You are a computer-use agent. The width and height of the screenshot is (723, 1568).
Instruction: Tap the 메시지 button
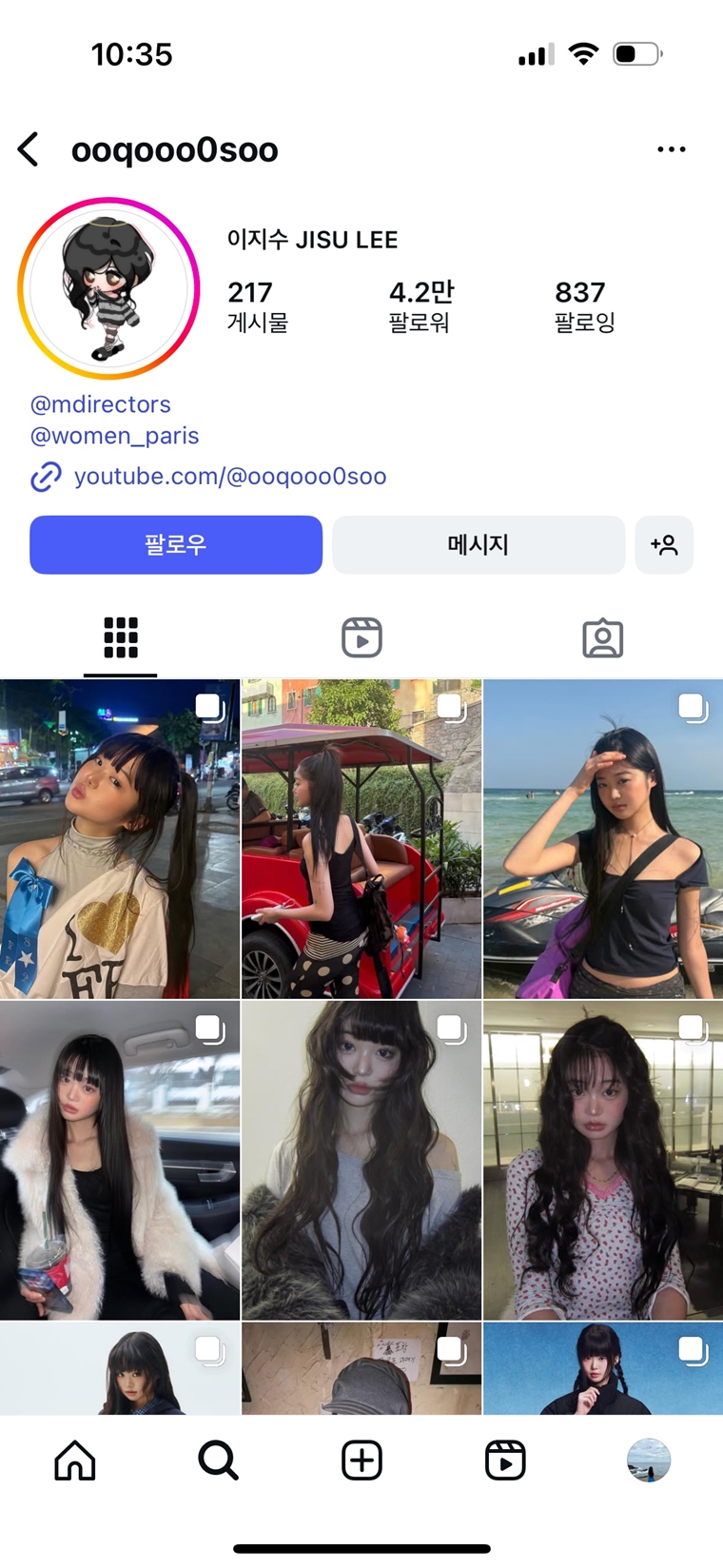pyautogui.click(x=479, y=544)
